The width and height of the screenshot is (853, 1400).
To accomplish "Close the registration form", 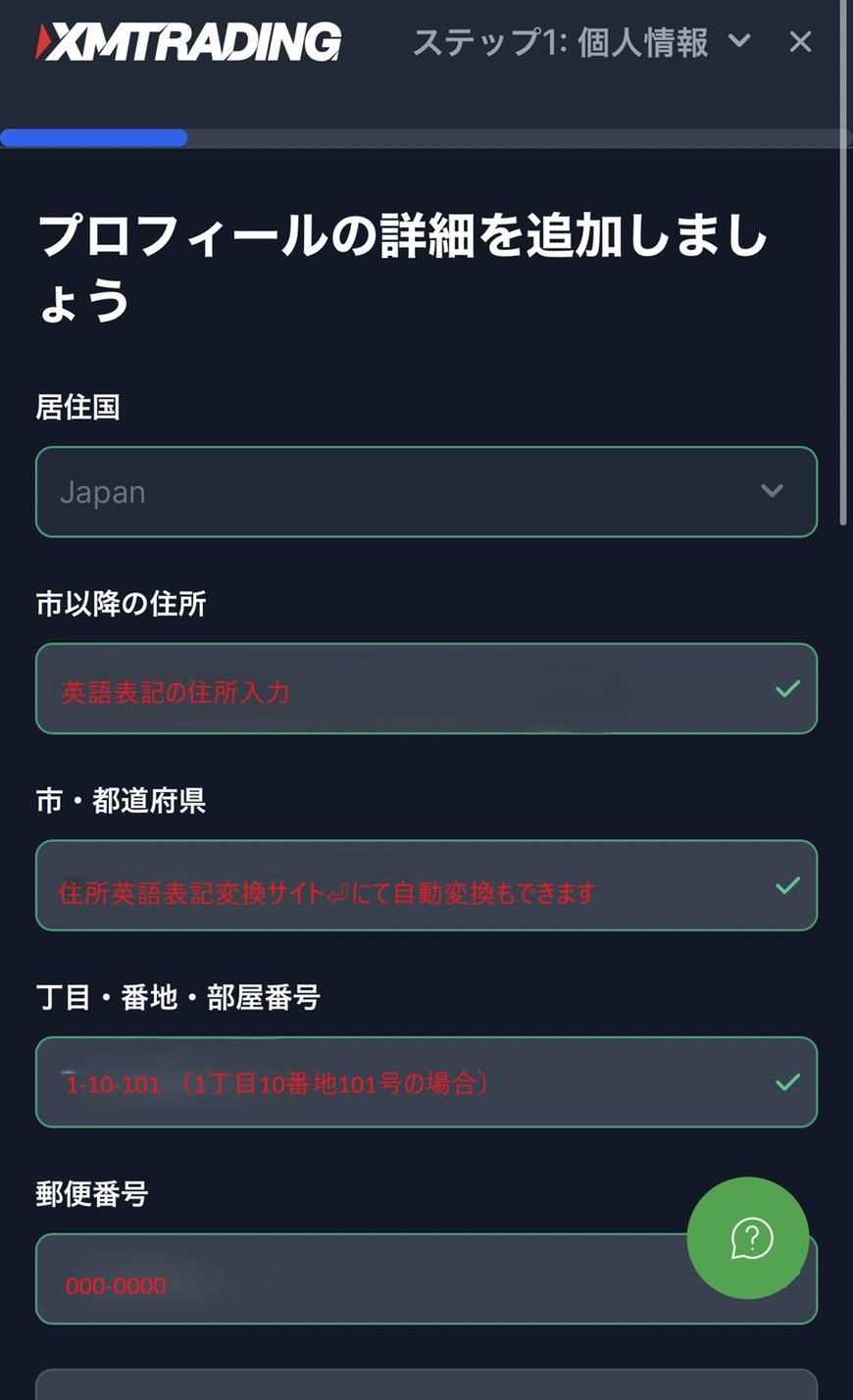I will coord(800,42).
